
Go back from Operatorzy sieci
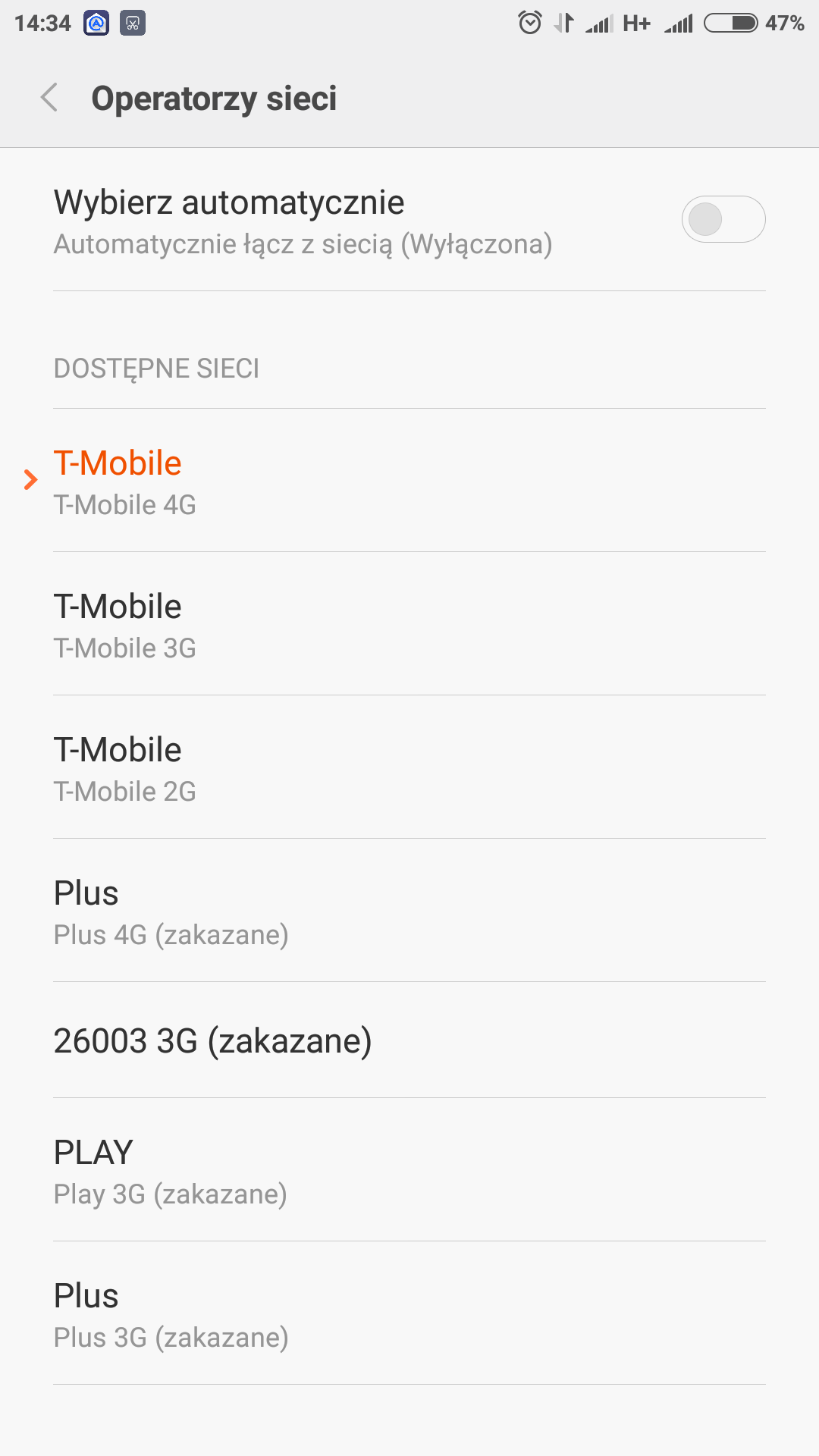[x=50, y=98]
